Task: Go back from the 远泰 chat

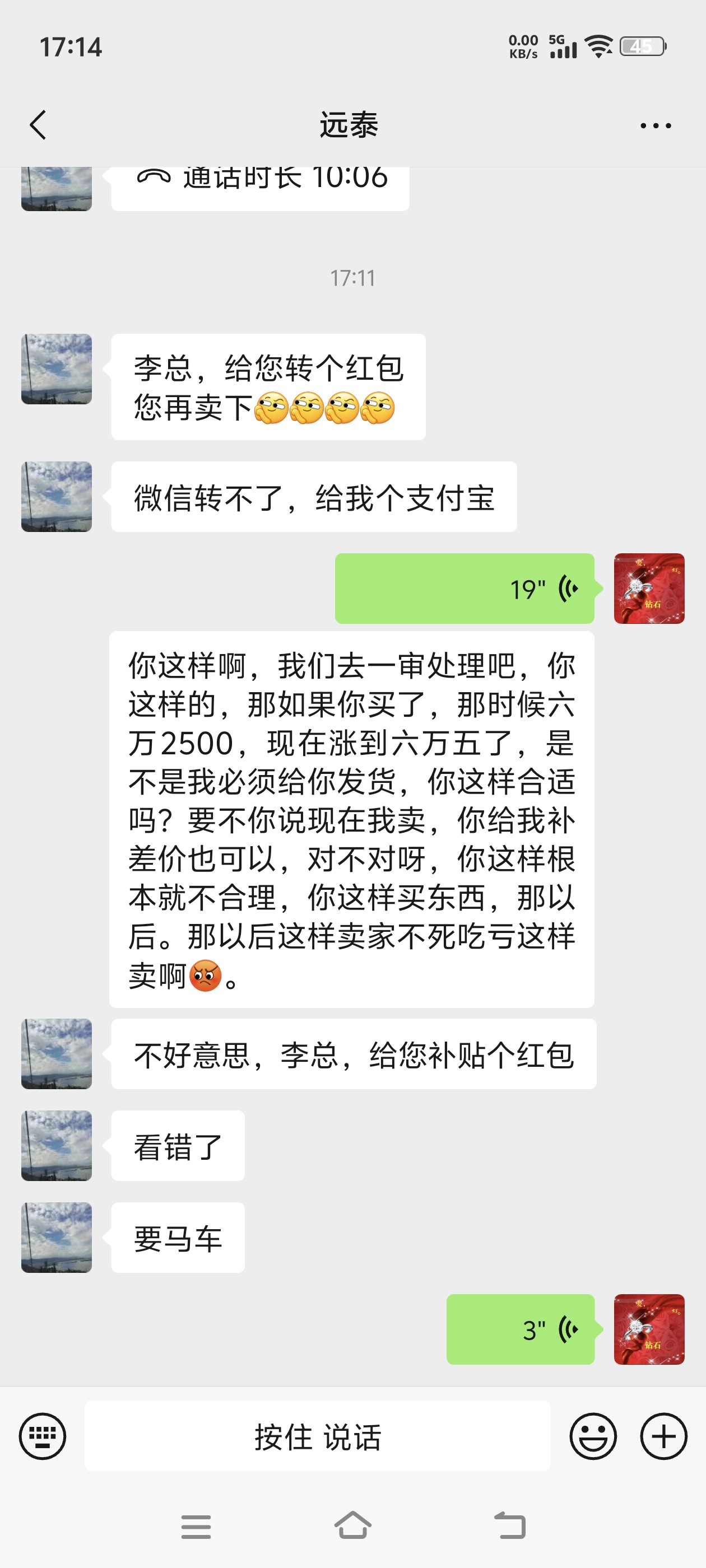Action: (38, 125)
